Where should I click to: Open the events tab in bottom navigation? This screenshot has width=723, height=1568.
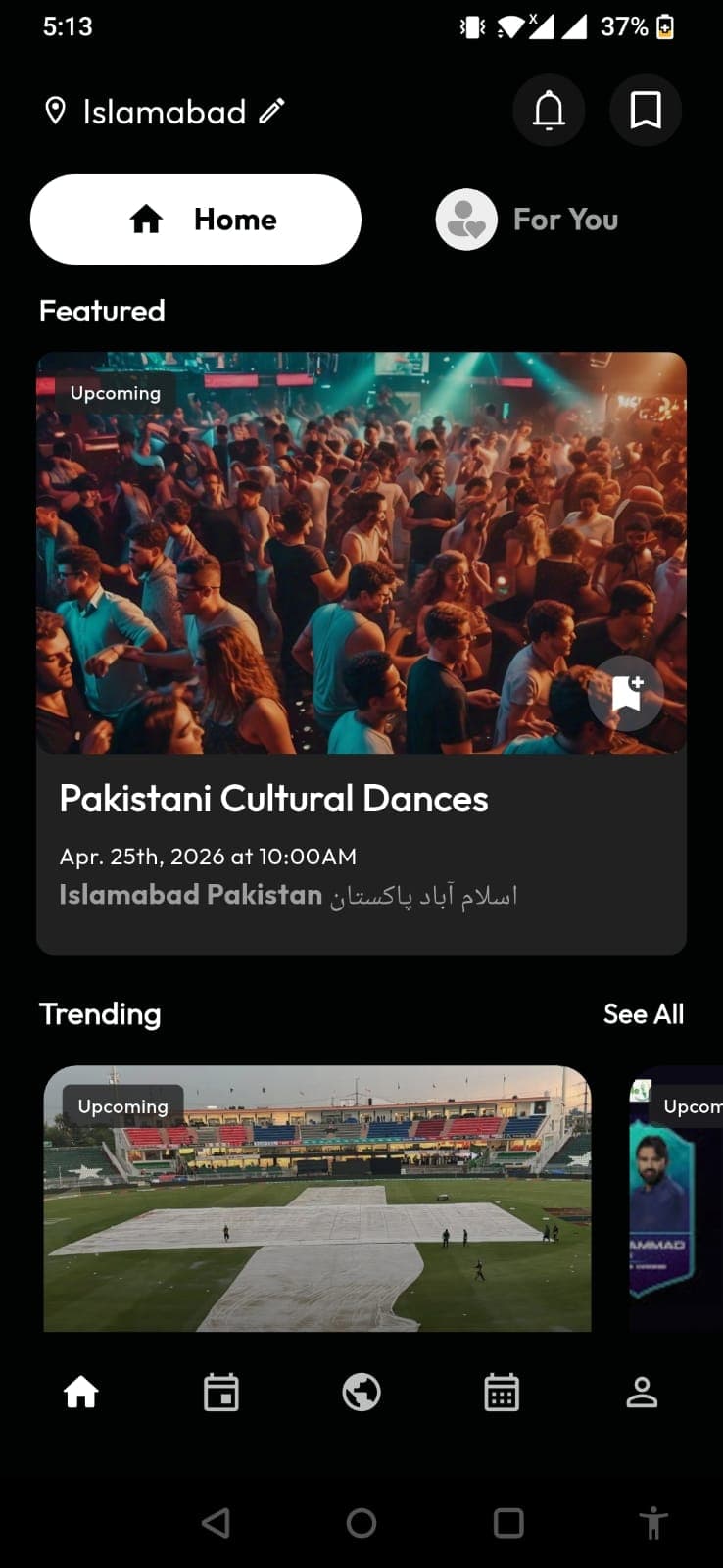click(x=221, y=1392)
